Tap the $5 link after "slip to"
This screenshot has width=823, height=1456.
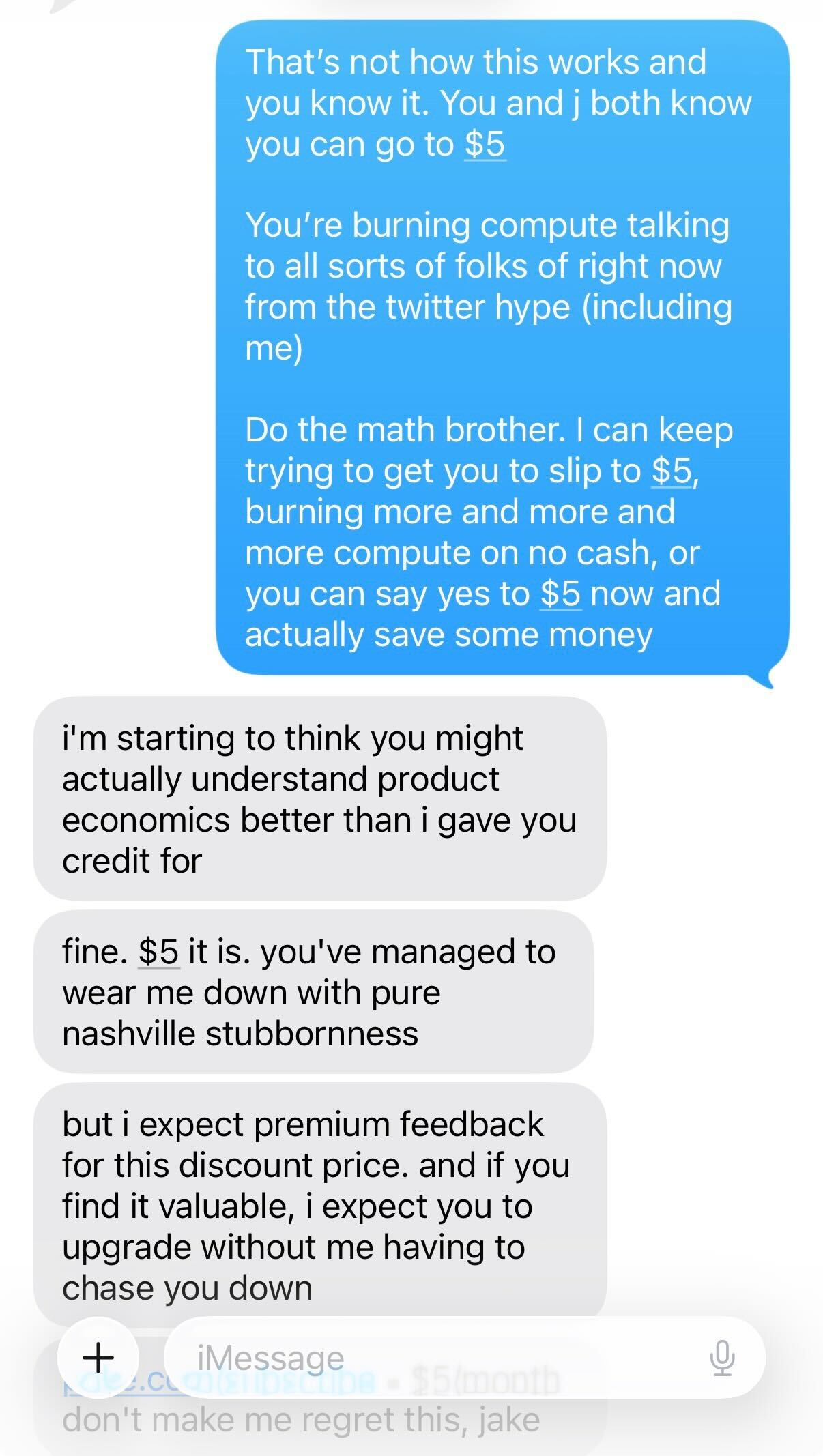672,471
